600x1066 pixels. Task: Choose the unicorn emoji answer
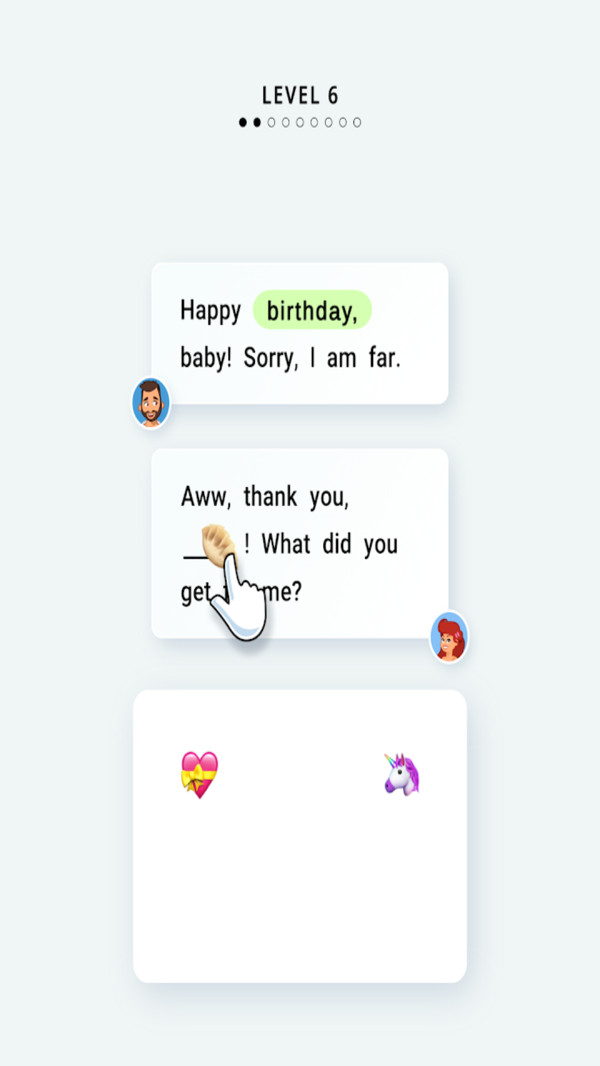tap(401, 774)
